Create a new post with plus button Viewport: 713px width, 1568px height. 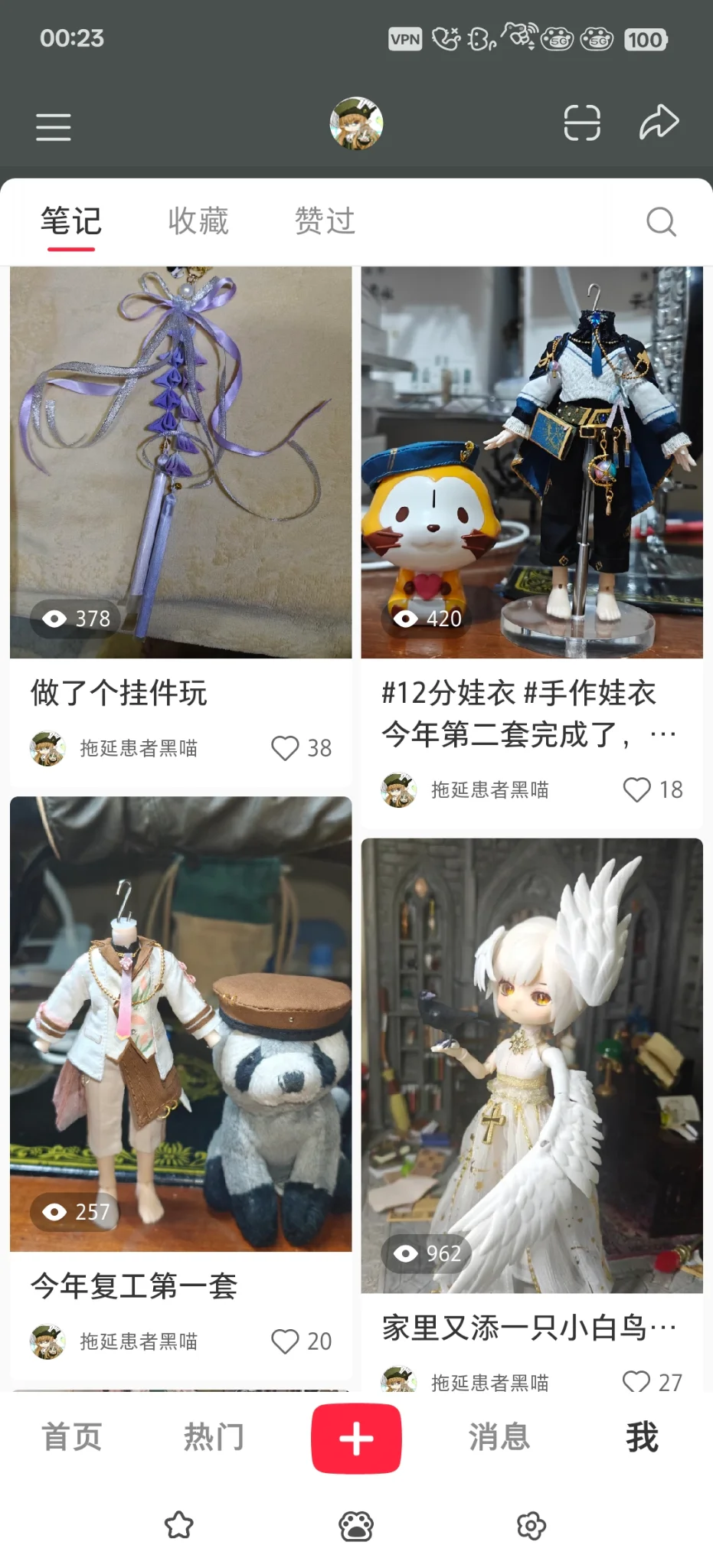pyautogui.click(x=356, y=1438)
